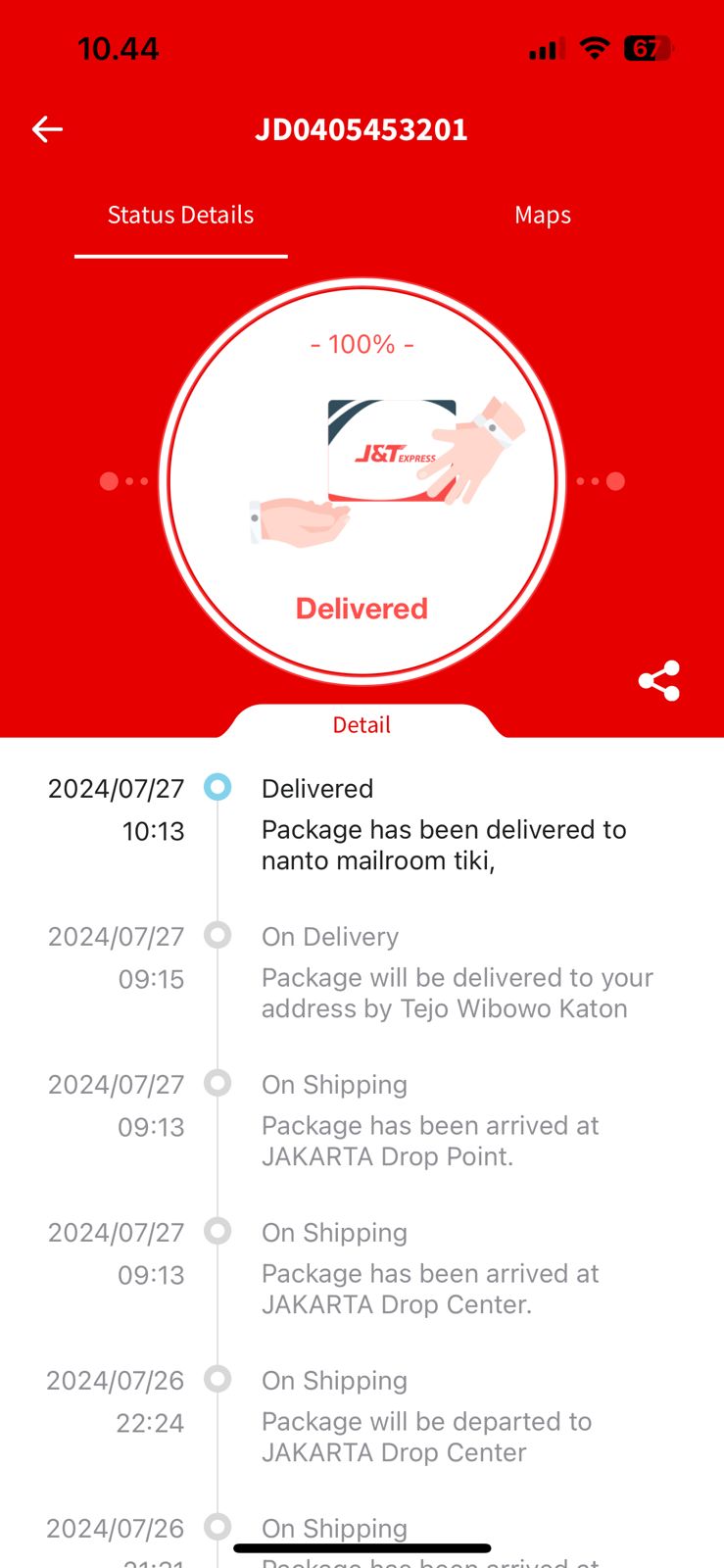Go back using the arrow icon

[47, 129]
